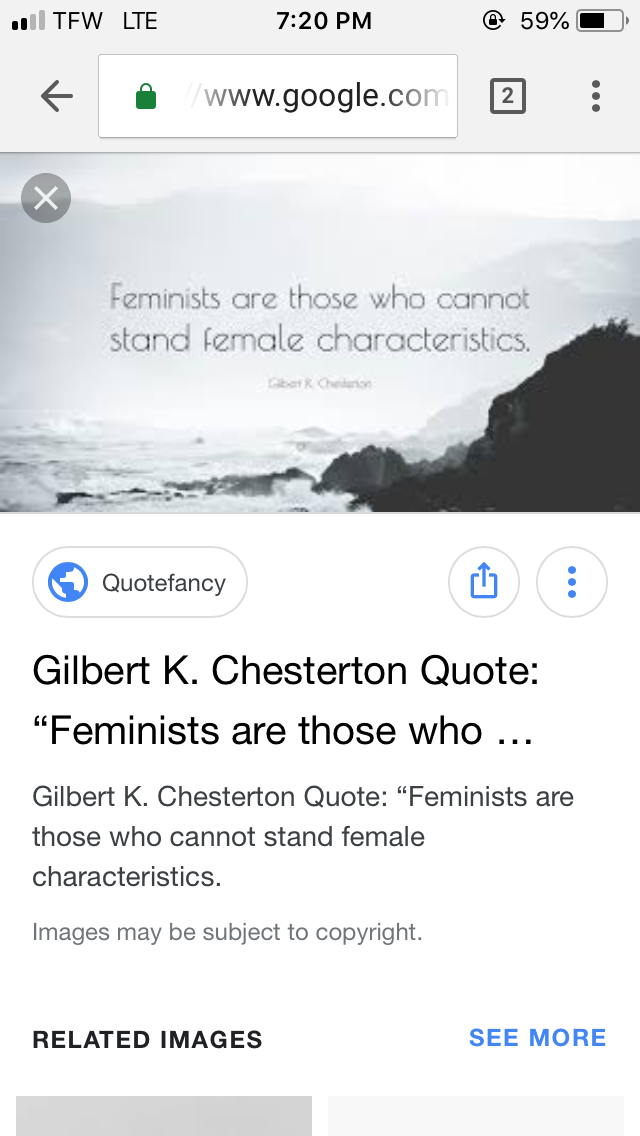Open the Gilbert K. Chesterton Quote title link
640x1136 pixels.
point(285,700)
